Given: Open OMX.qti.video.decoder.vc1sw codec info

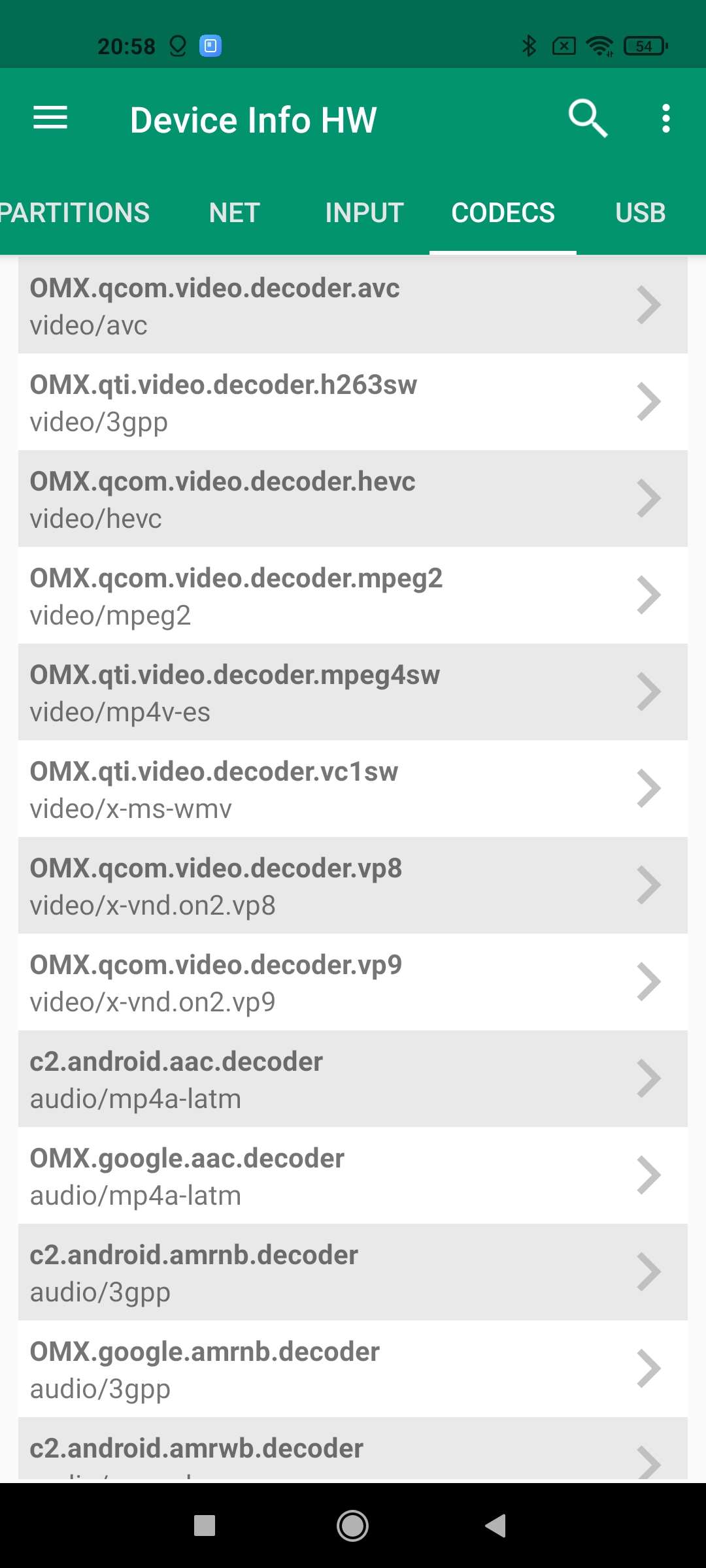Looking at the screenshot, I should [352, 789].
